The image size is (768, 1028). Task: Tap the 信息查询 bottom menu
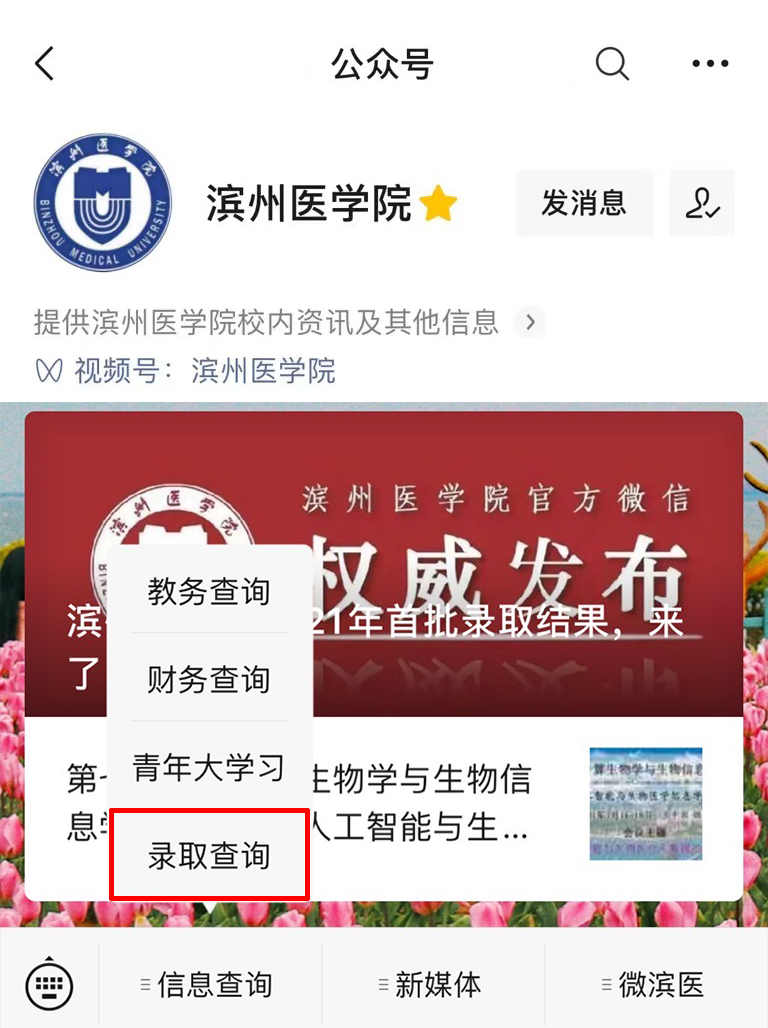click(x=210, y=984)
